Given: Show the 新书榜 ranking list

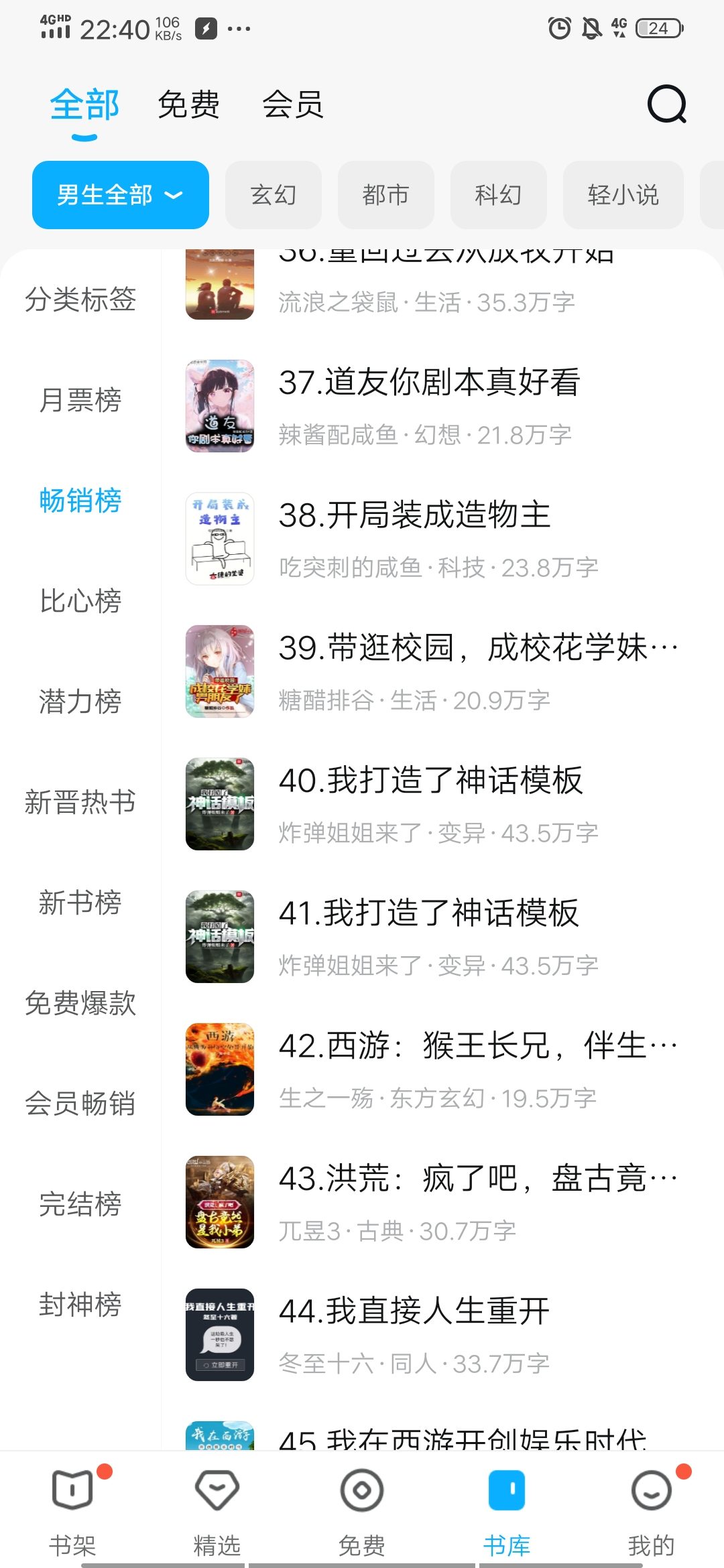Looking at the screenshot, I should pos(80,903).
